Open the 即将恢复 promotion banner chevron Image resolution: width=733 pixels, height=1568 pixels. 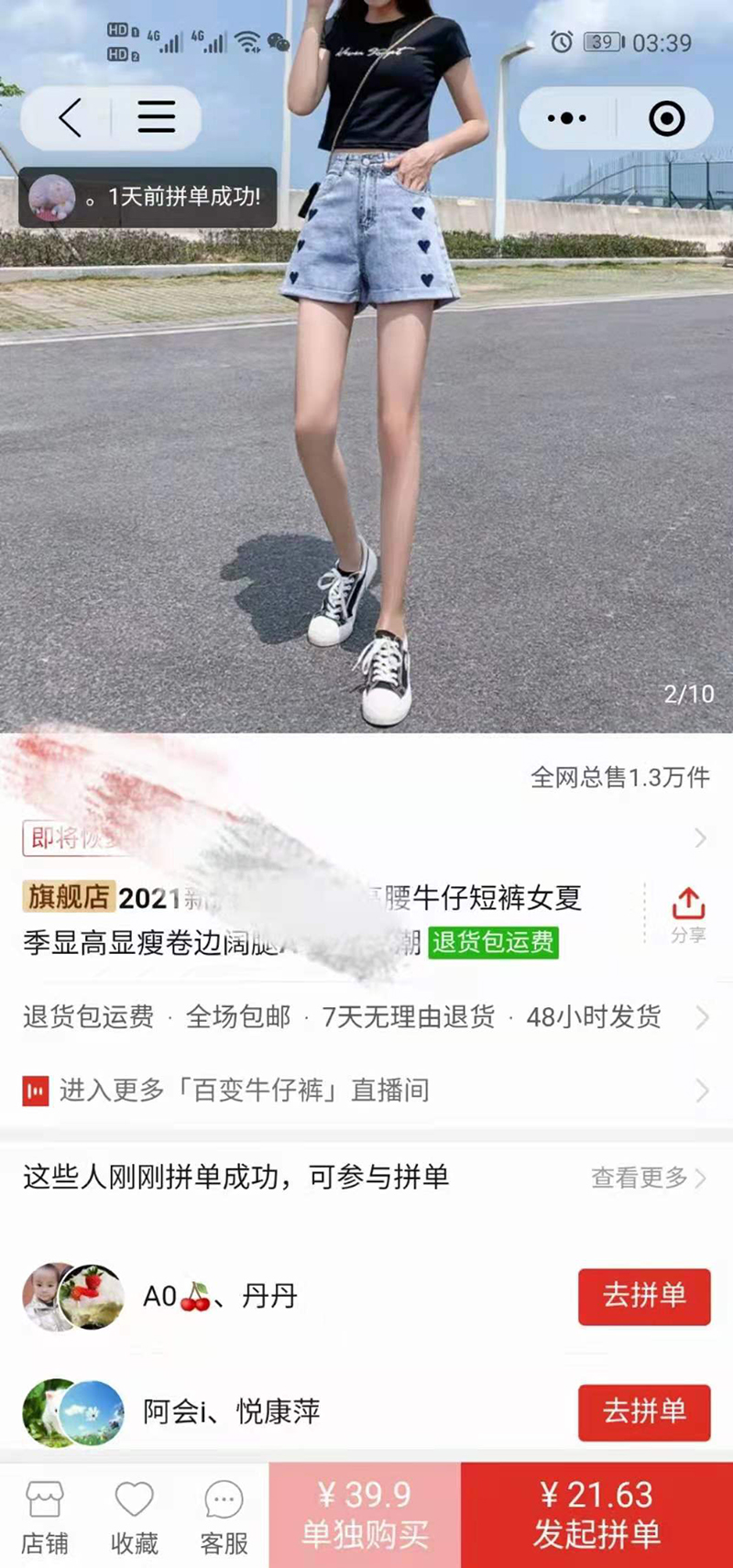(x=700, y=839)
